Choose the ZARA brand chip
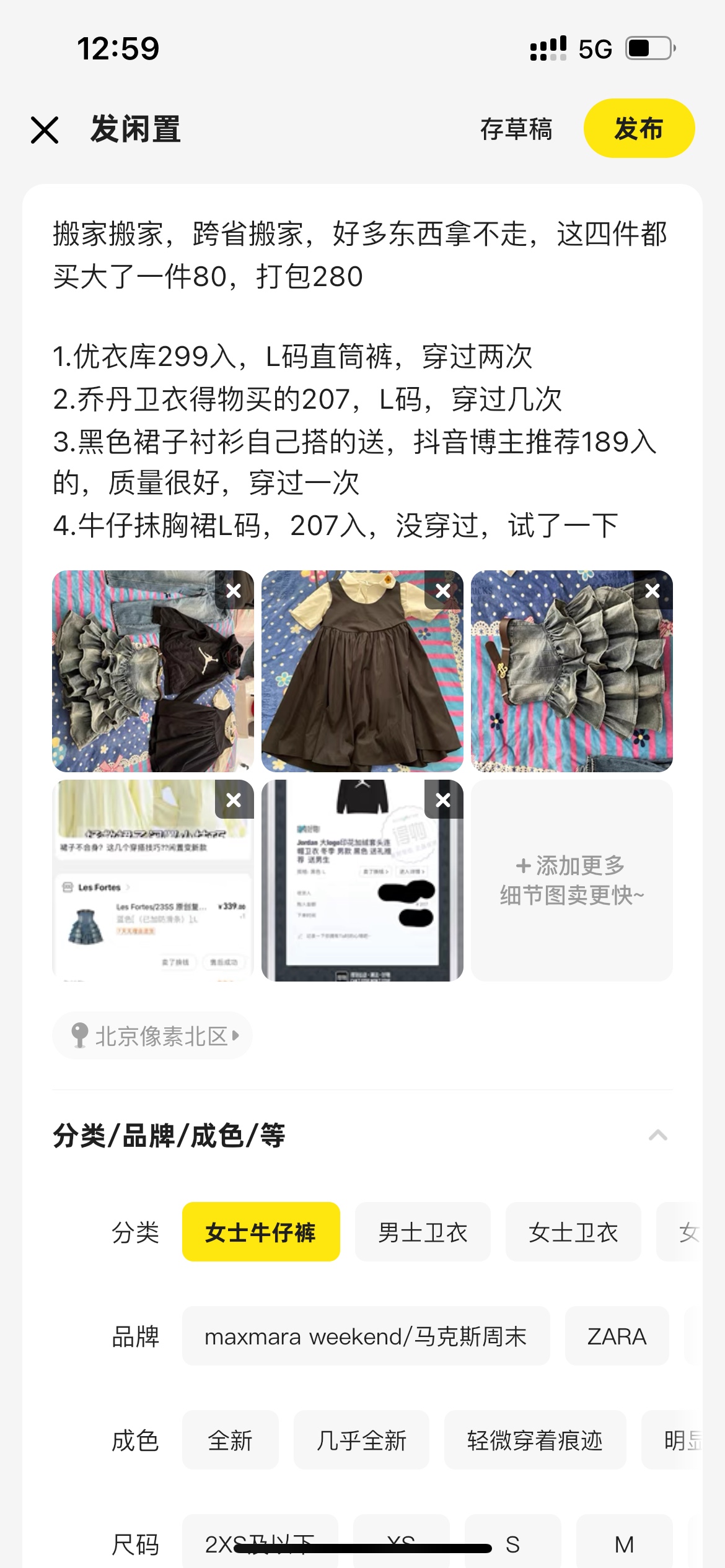725x1568 pixels. click(617, 1336)
